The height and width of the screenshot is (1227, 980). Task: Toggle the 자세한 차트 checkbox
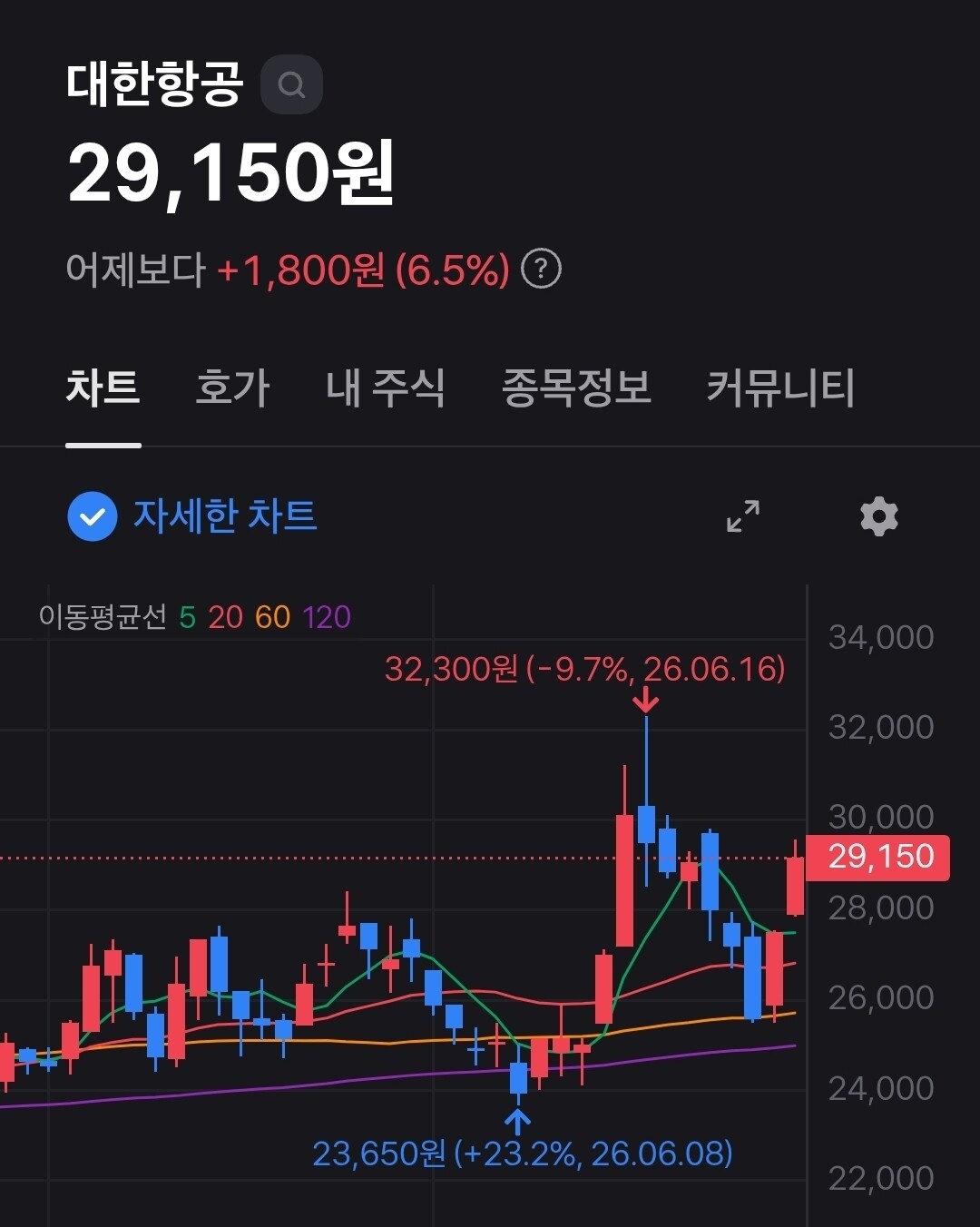(93, 516)
